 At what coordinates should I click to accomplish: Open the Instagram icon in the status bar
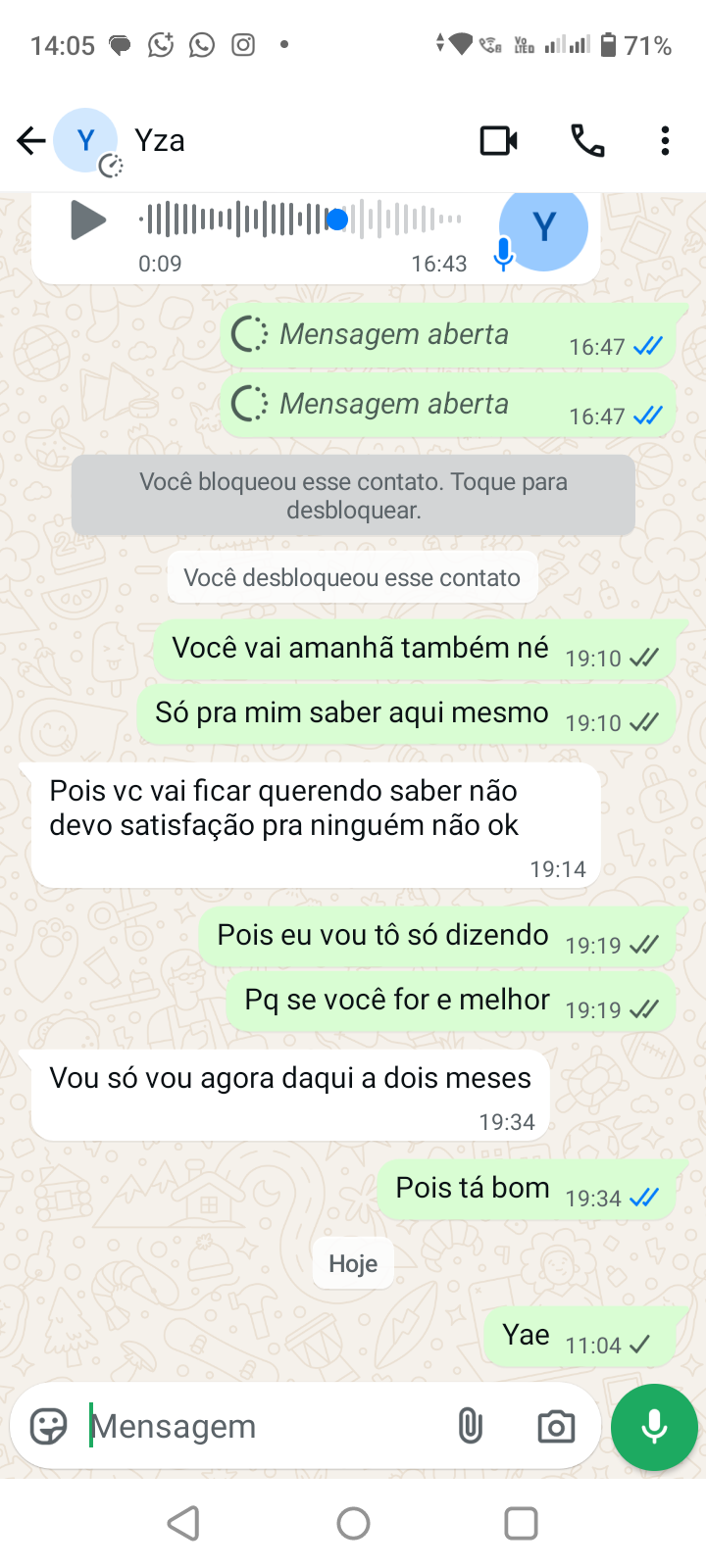241,44
